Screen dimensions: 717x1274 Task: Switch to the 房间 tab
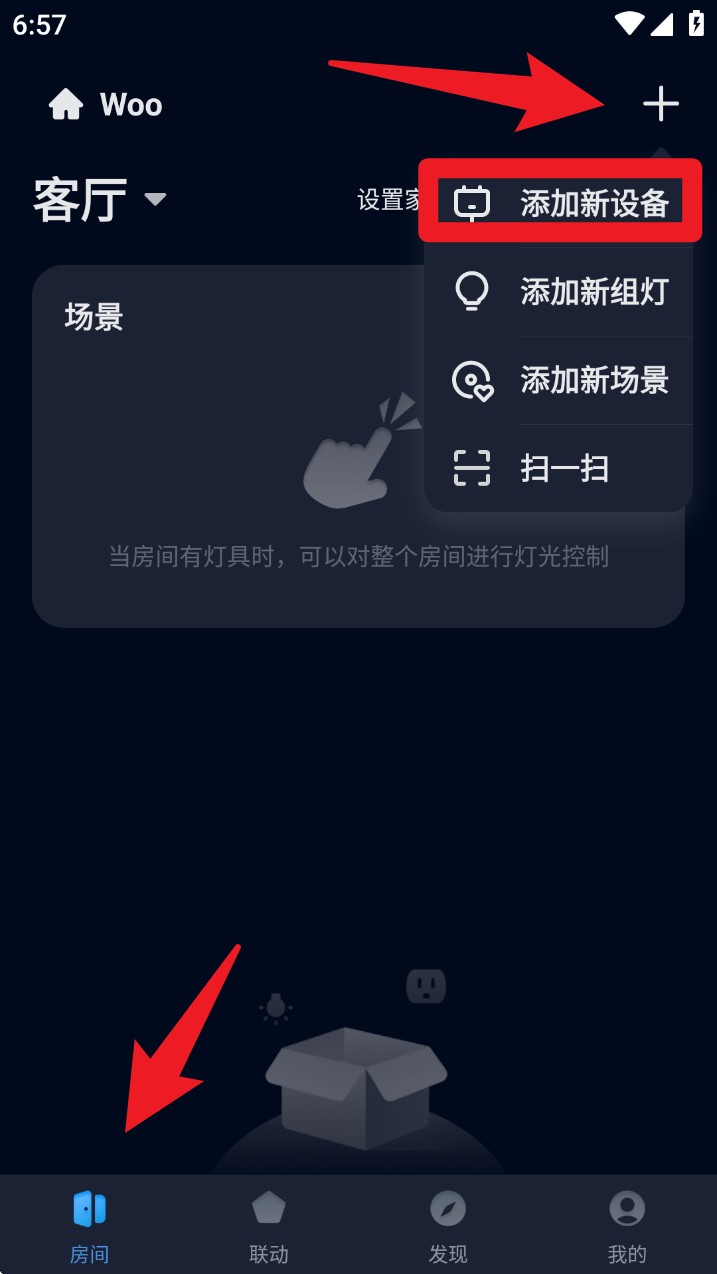tap(89, 1225)
